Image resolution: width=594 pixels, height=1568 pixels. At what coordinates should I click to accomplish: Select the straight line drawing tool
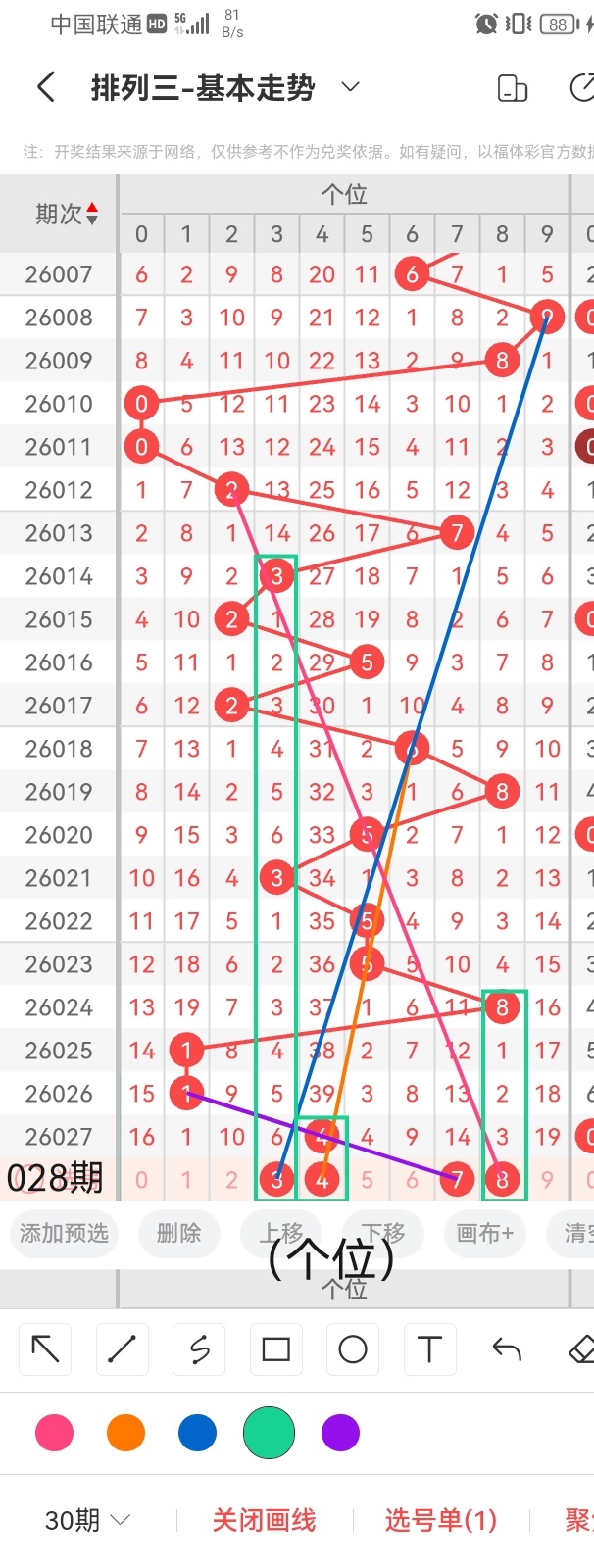point(123,1349)
